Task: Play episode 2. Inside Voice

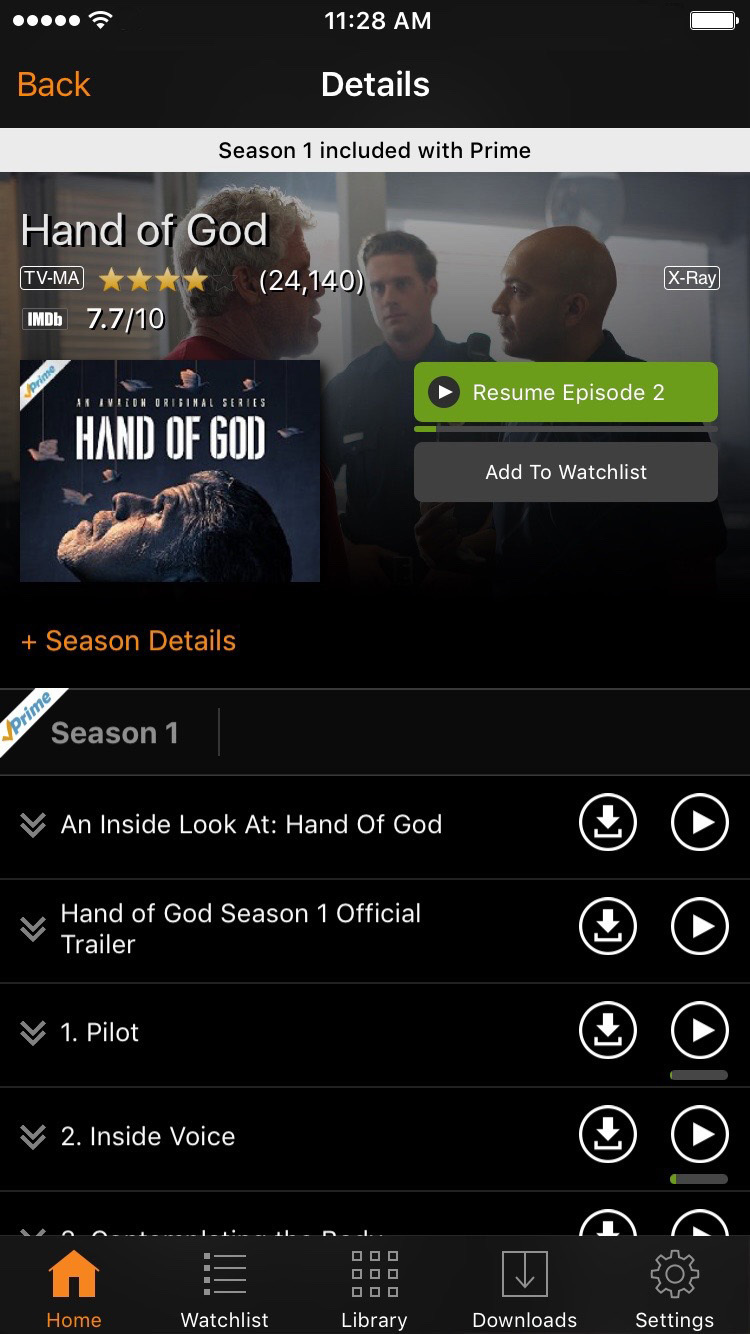Action: tap(699, 1135)
